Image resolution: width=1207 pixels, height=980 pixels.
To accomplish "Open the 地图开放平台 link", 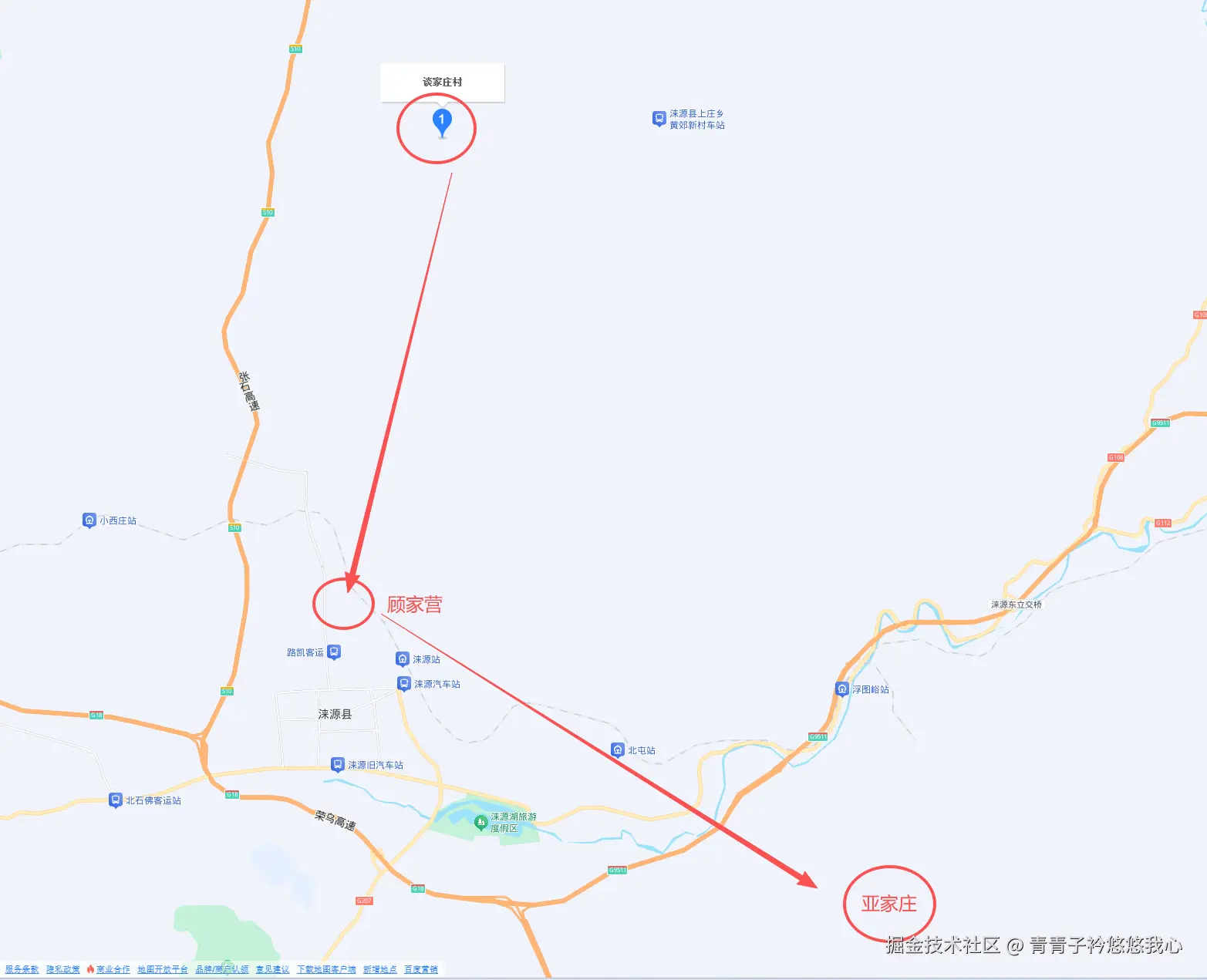I will pyautogui.click(x=163, y=969).
